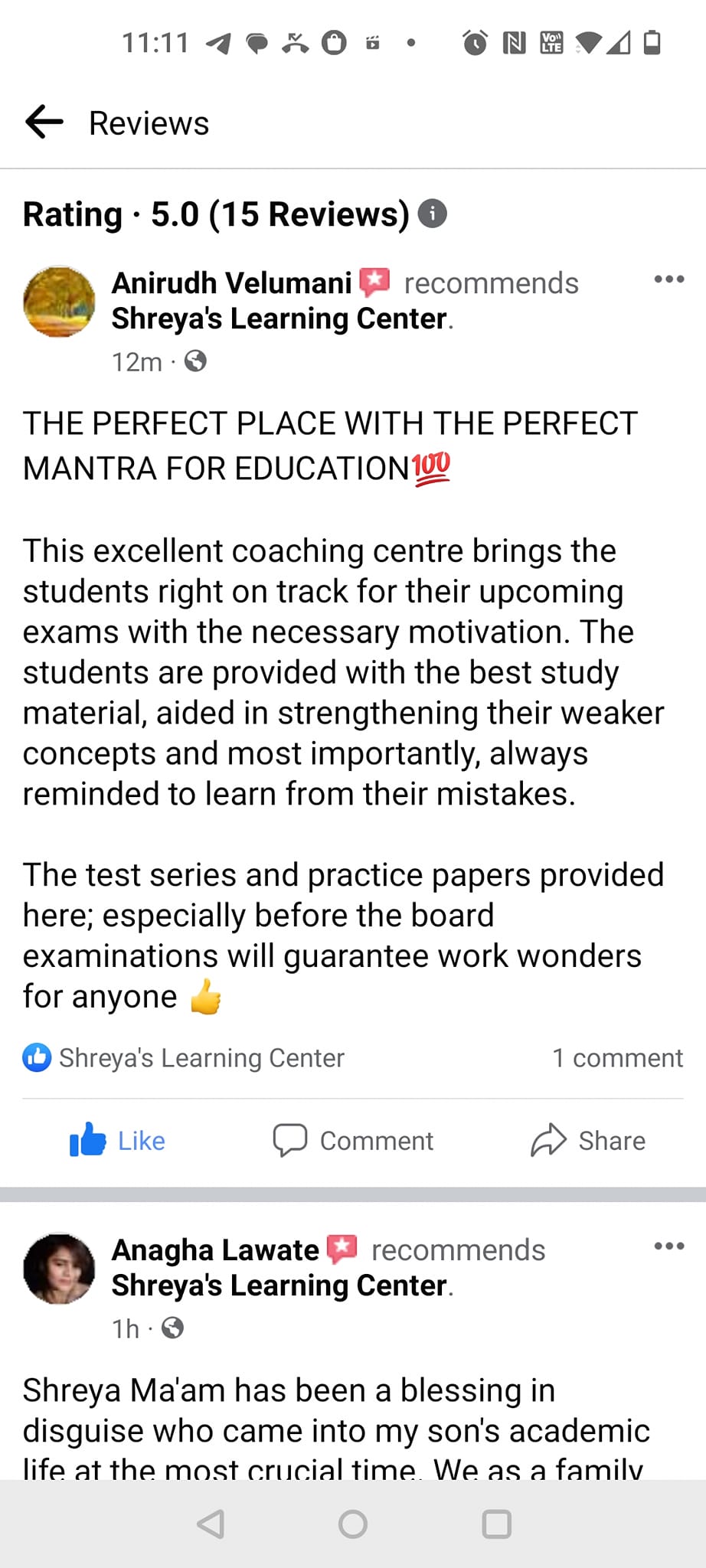Go back from the Reviews page
The width and height of the screenshot is (706, 1568).
[x=44, y=122]
